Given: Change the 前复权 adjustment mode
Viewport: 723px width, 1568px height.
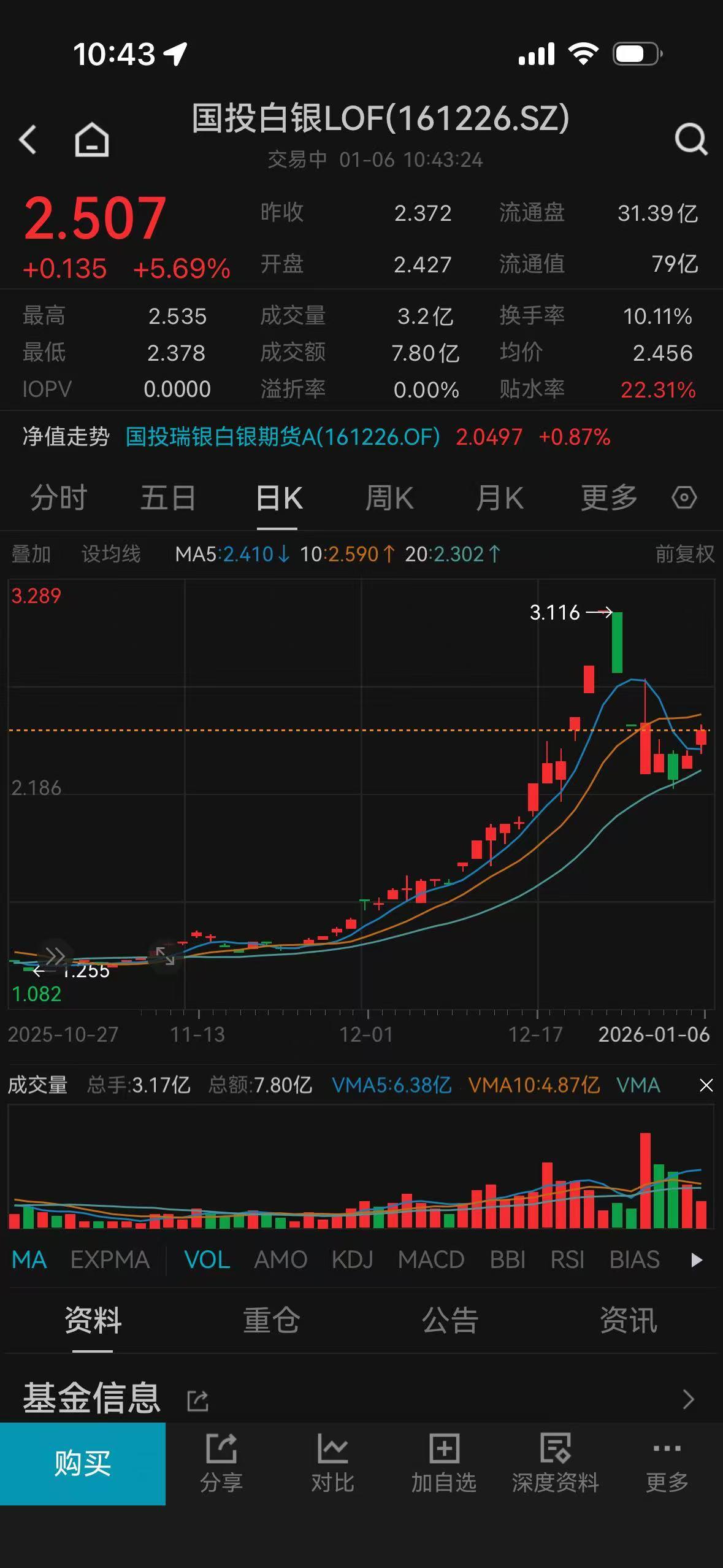Looking at the screenshot, I should coord(684,555).
